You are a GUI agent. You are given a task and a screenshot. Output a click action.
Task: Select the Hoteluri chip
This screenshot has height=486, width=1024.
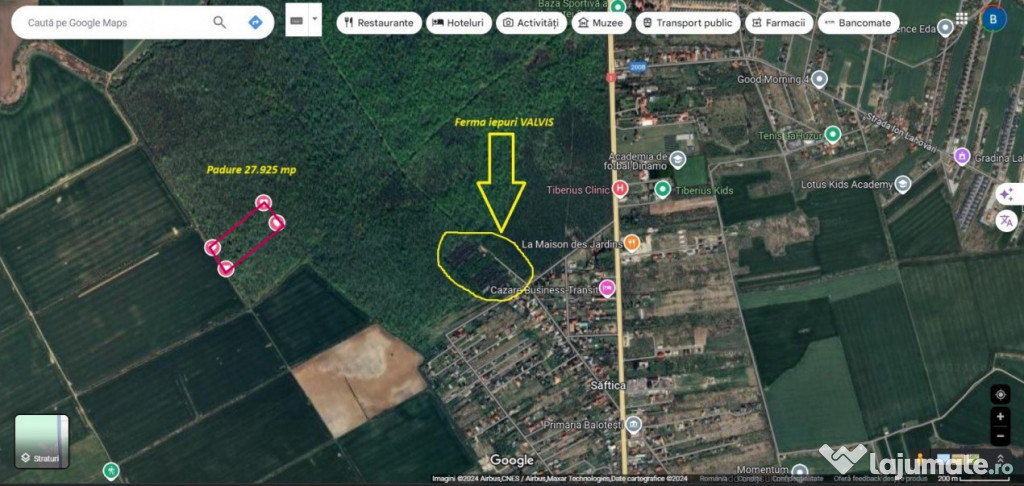pos(458,23)
